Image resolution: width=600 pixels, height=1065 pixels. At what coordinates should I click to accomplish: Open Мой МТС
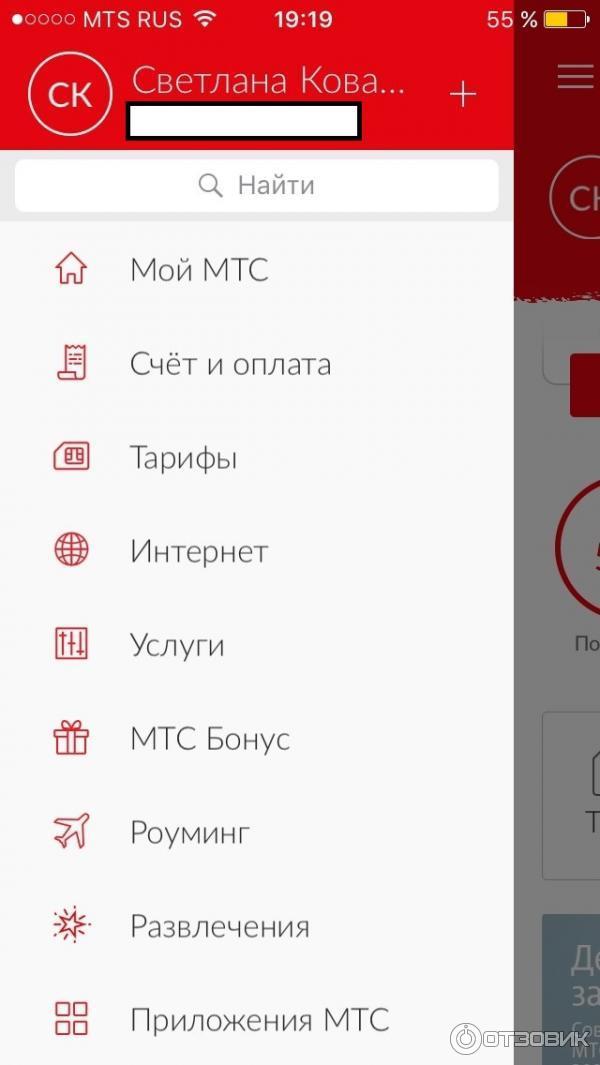[x=199, y=270]
